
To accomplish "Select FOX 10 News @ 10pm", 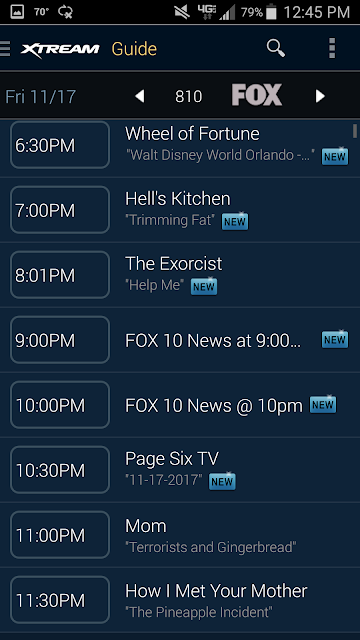I will [x=180, y=405].
